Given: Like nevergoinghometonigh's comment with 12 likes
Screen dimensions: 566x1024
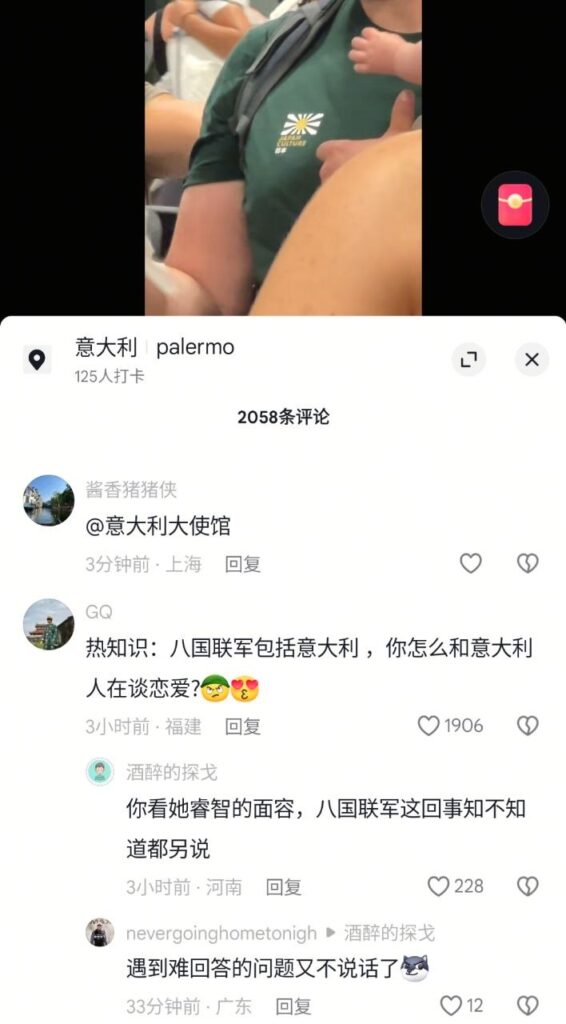Looking at the screenshot, I should [x=462, y=1006].
